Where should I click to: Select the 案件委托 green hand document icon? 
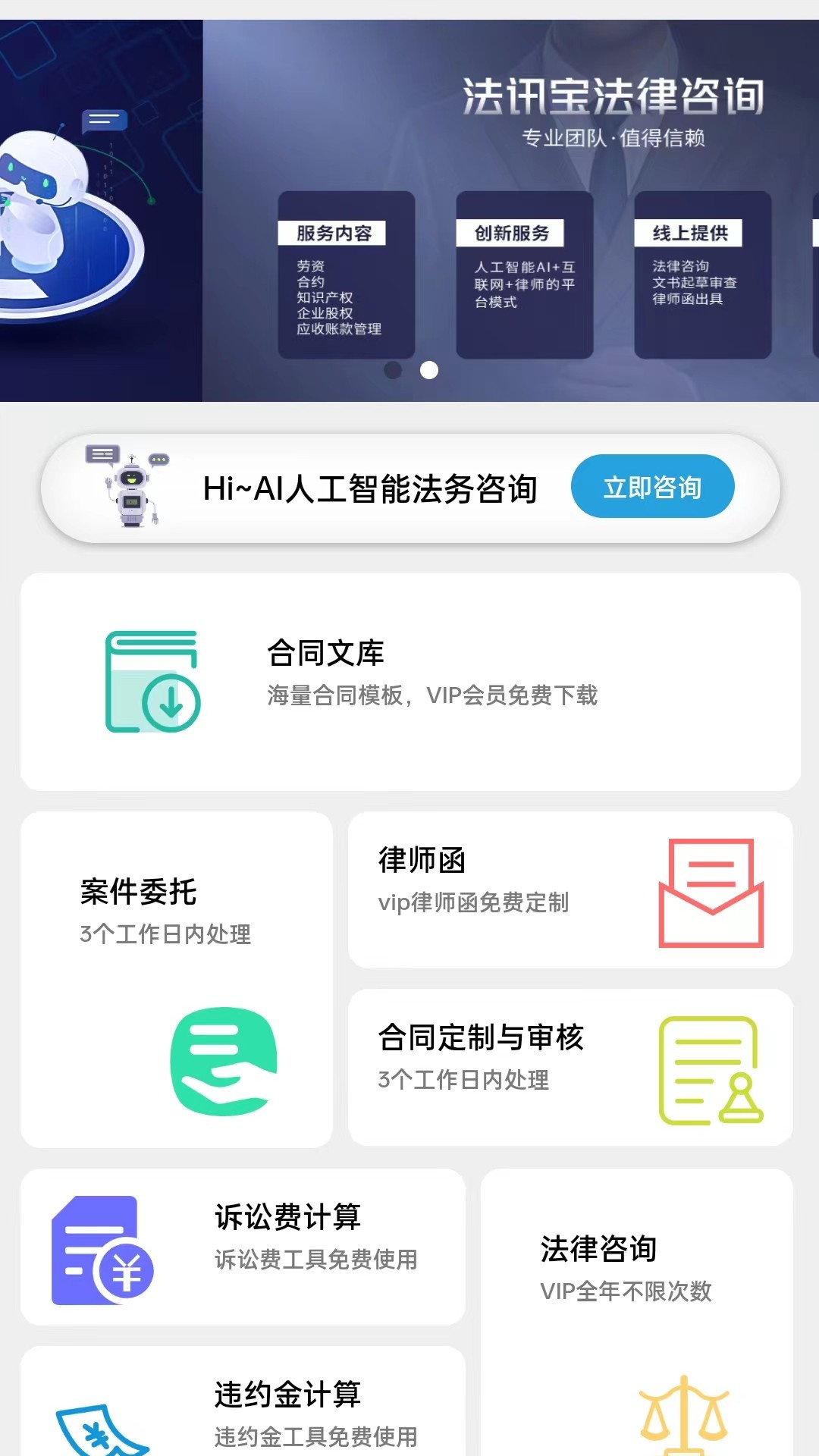[x=225, y=1062]
